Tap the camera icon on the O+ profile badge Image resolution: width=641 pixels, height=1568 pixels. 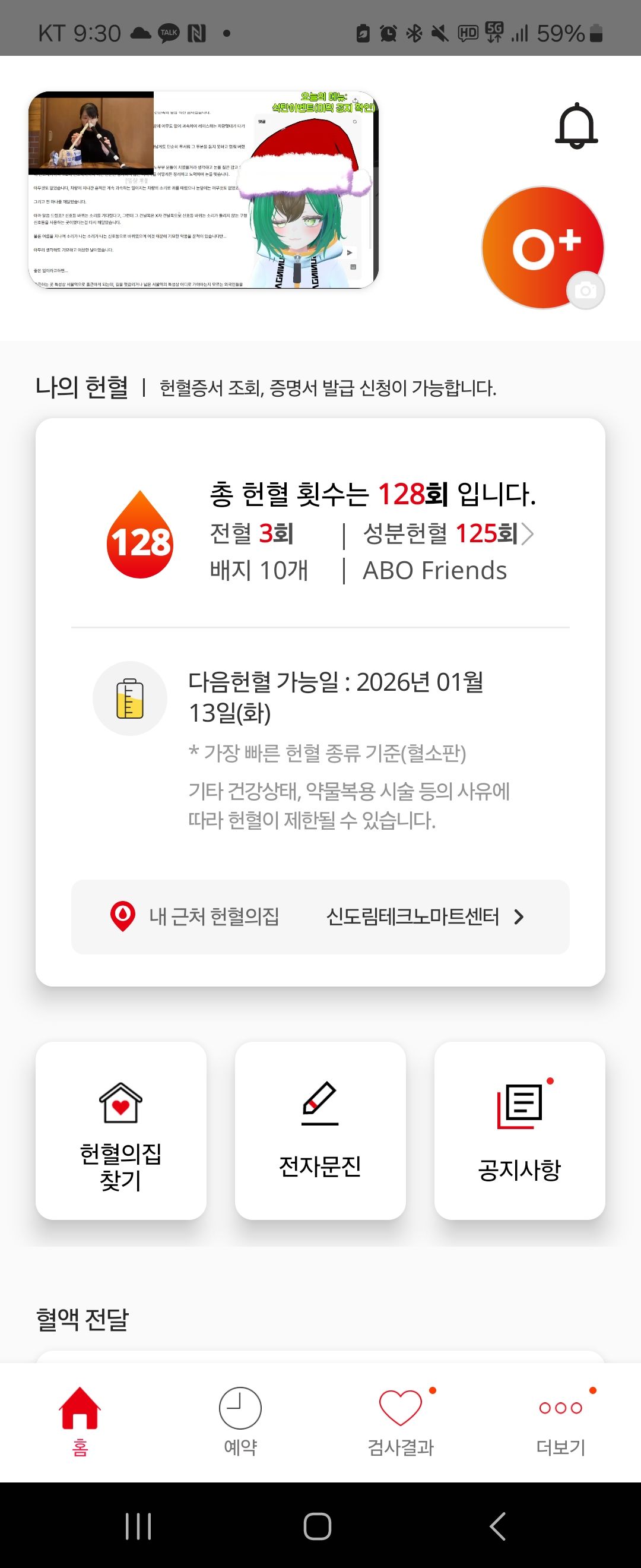tap(585, 291)
